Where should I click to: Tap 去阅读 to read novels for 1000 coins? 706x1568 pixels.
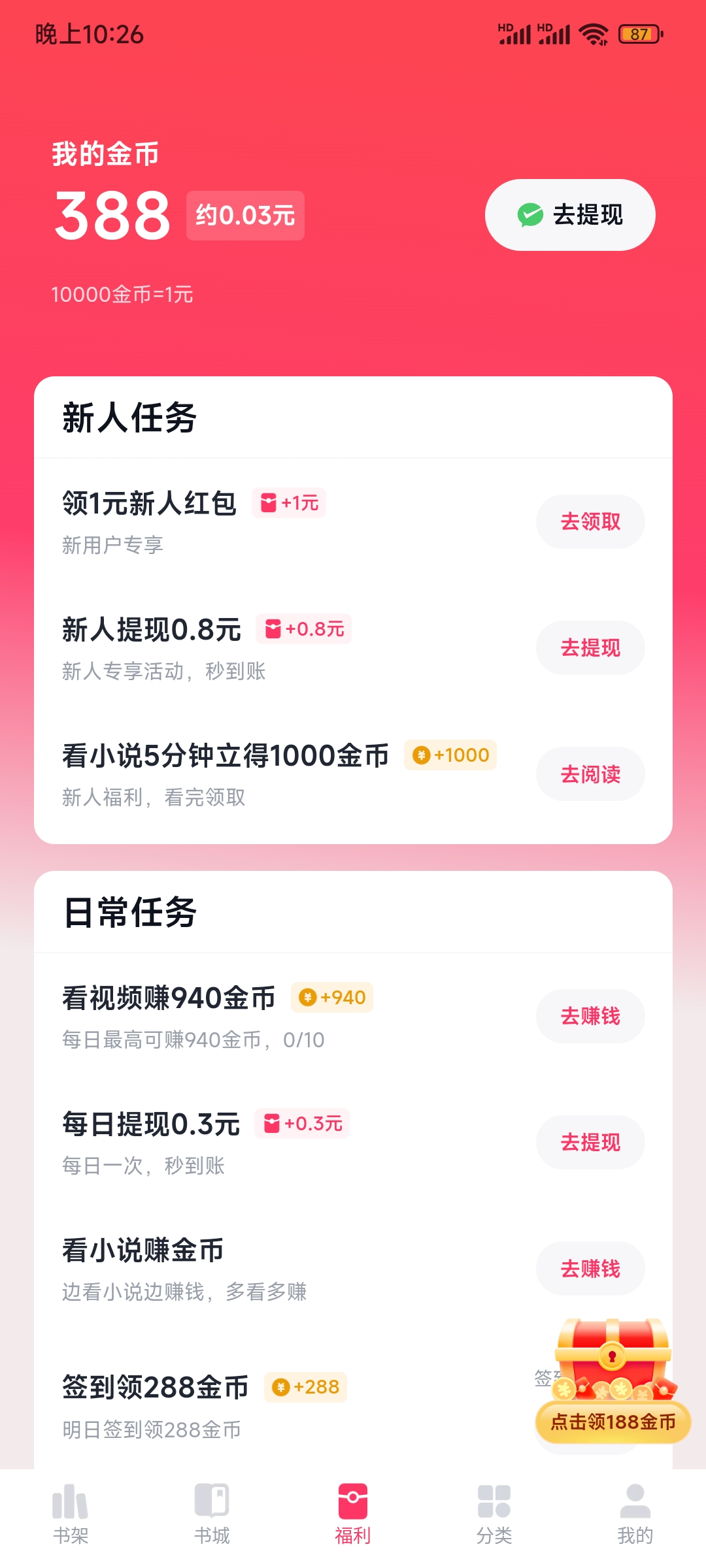pyautogui.click(x=590, y=774)
